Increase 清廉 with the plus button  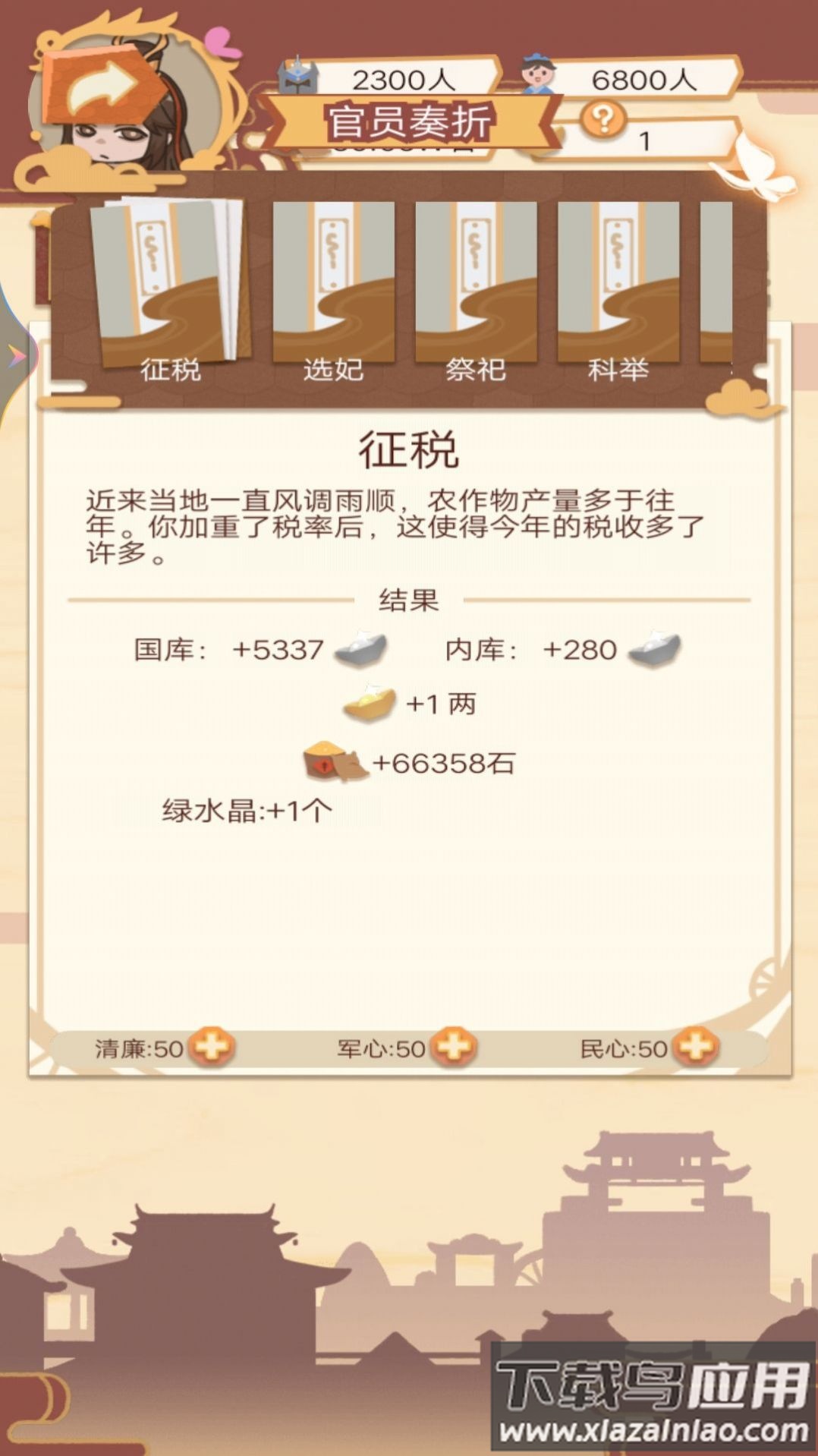212,1048
